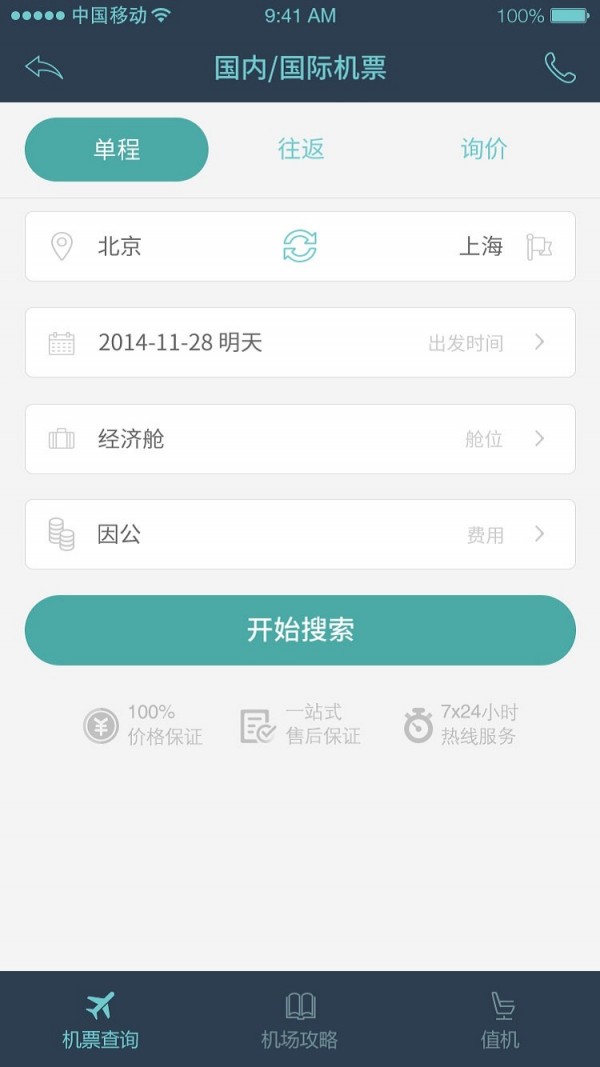Open the 舱位 cabin class row

point(300,439)
